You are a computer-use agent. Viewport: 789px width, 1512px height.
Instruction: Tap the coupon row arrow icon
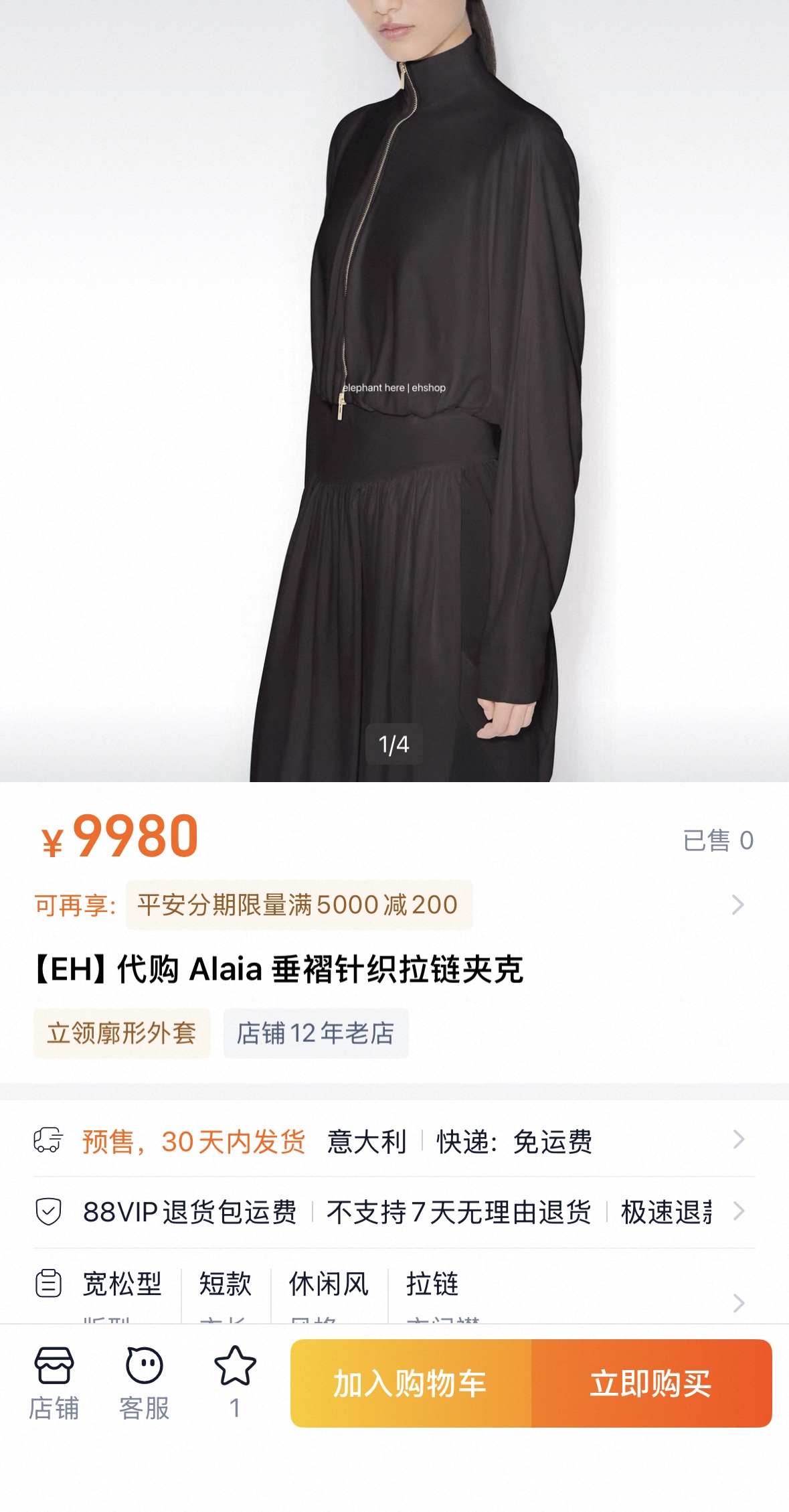[x=738, y=904]
